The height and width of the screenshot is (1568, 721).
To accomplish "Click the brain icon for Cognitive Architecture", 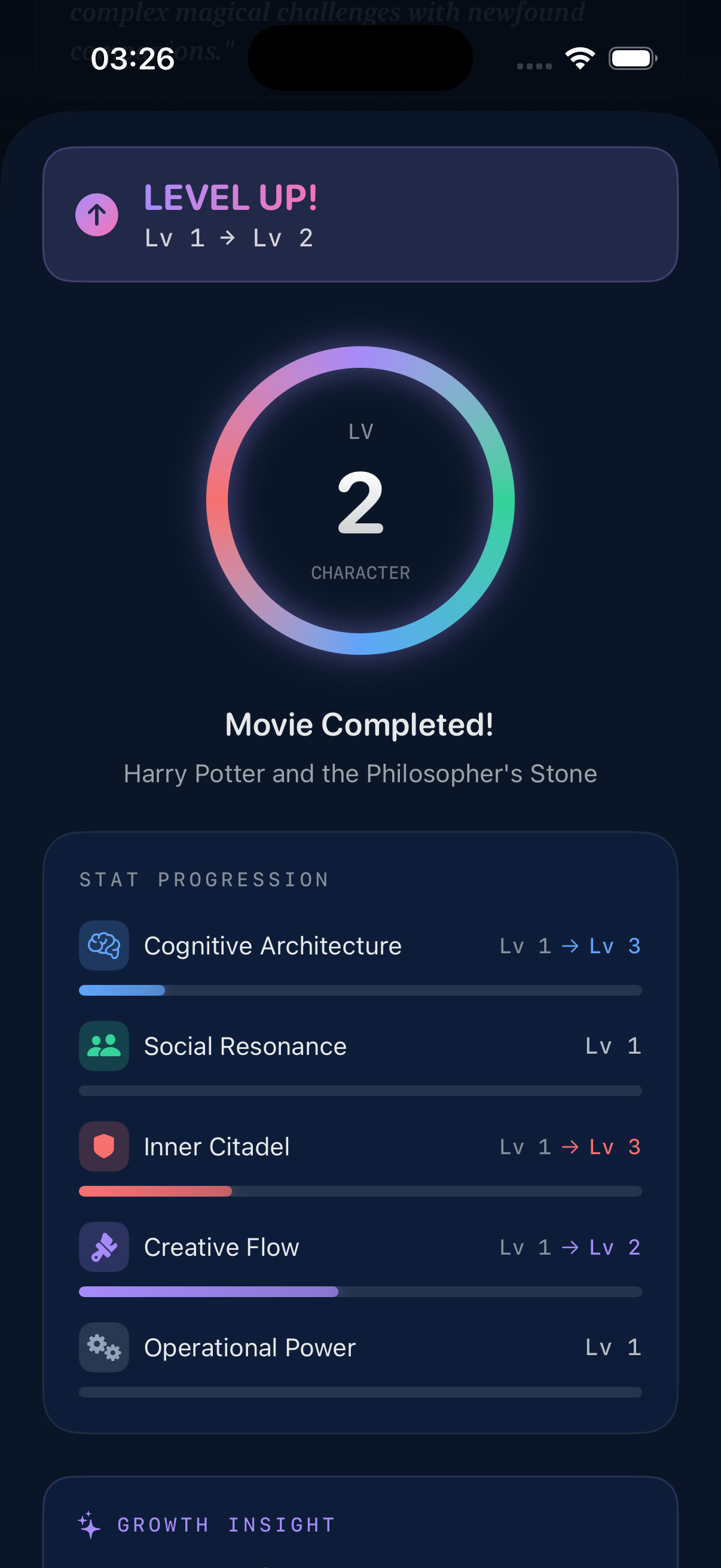I will [x=103, y=947].
